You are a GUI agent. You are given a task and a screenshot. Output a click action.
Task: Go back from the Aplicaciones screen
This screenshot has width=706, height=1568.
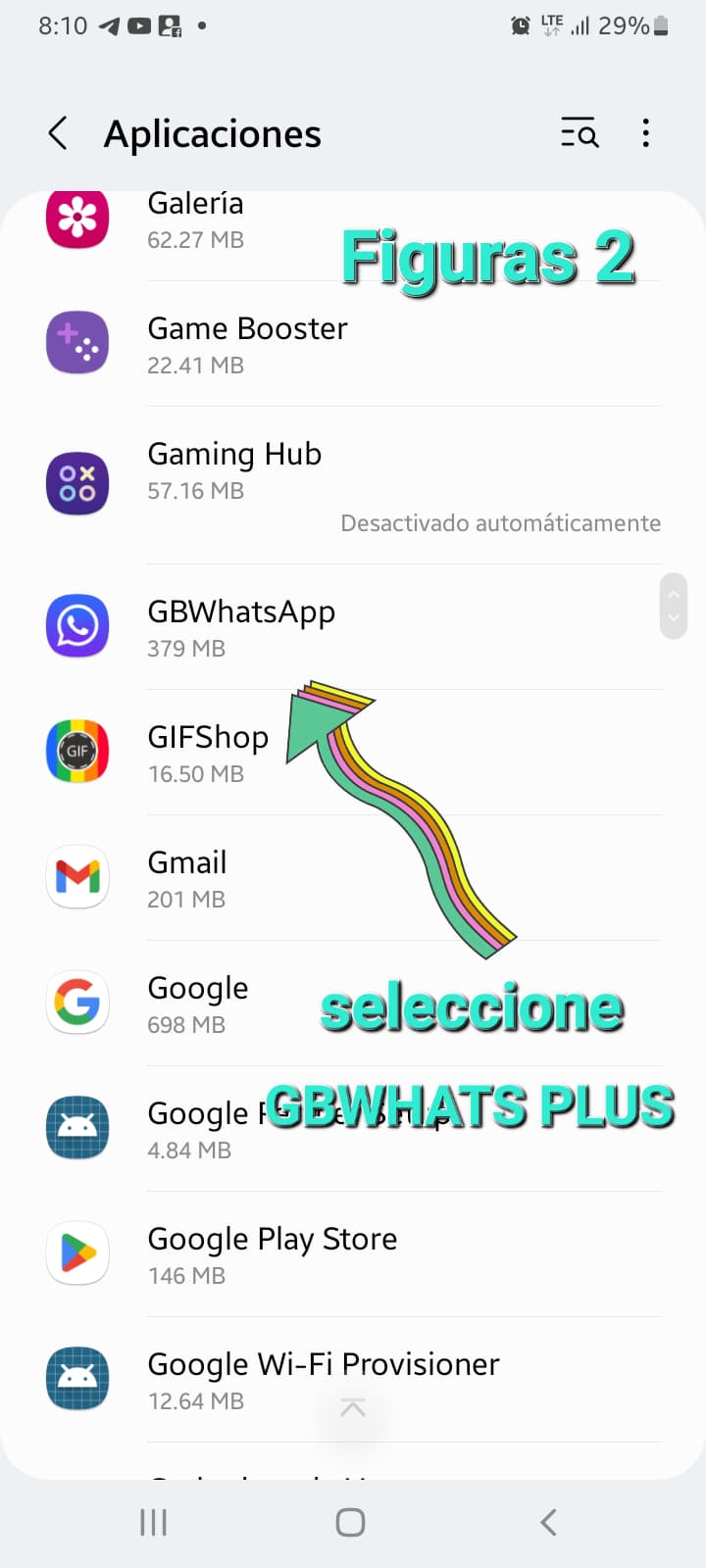(x=58, y=133)
